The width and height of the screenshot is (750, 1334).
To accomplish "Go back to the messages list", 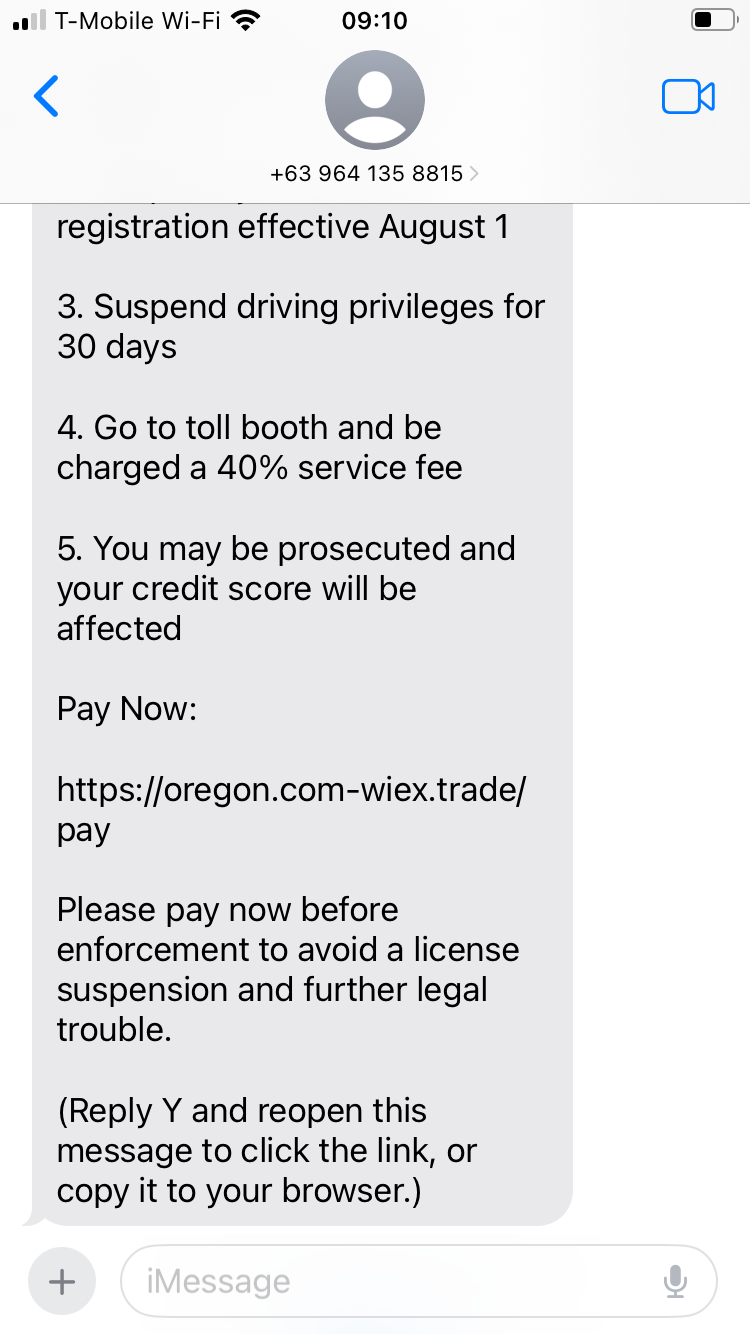I will pyautogui.click(x=46, y=96).
